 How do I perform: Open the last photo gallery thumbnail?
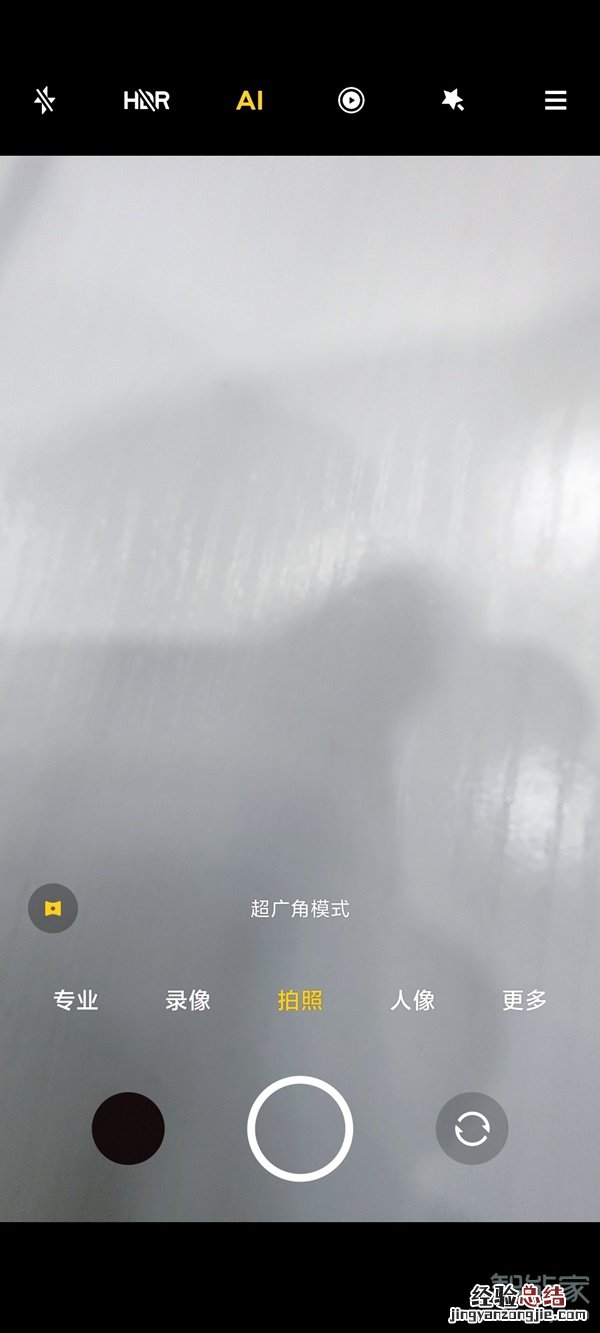(x=128, y=1128)
